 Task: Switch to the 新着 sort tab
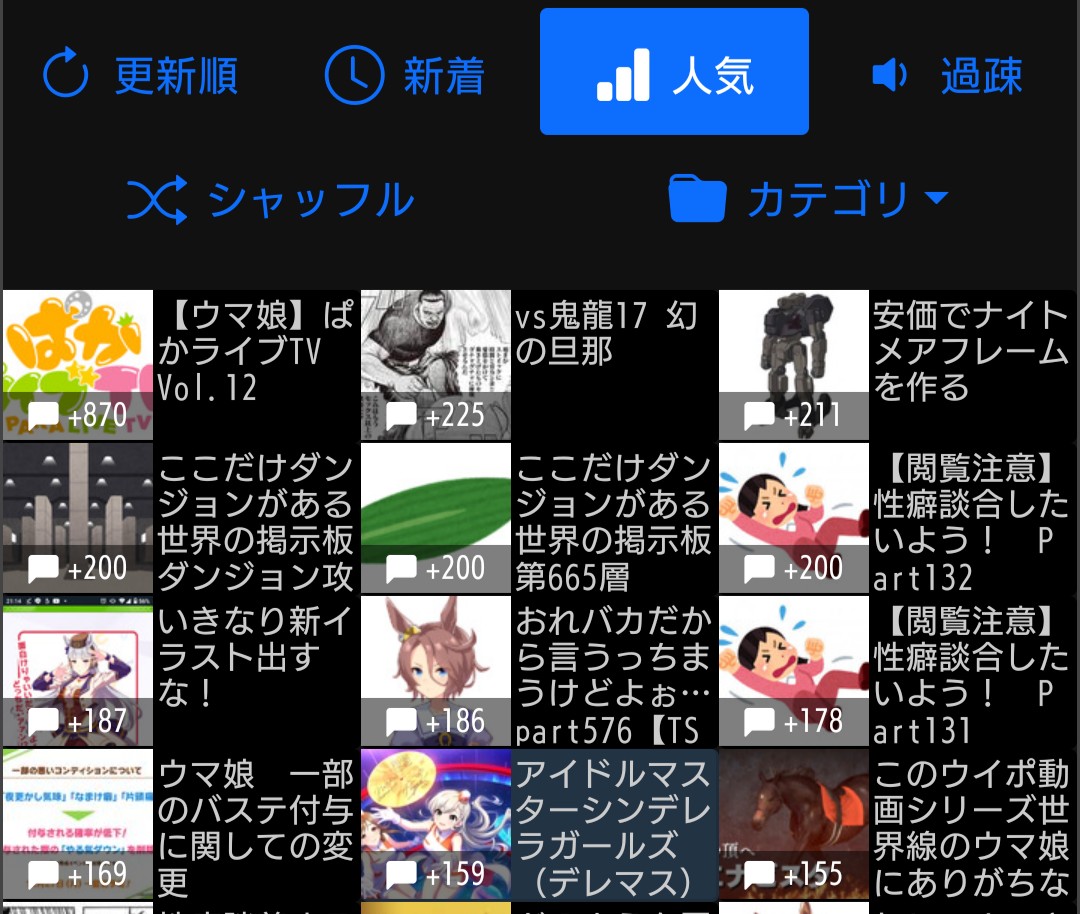pos(404,75)
